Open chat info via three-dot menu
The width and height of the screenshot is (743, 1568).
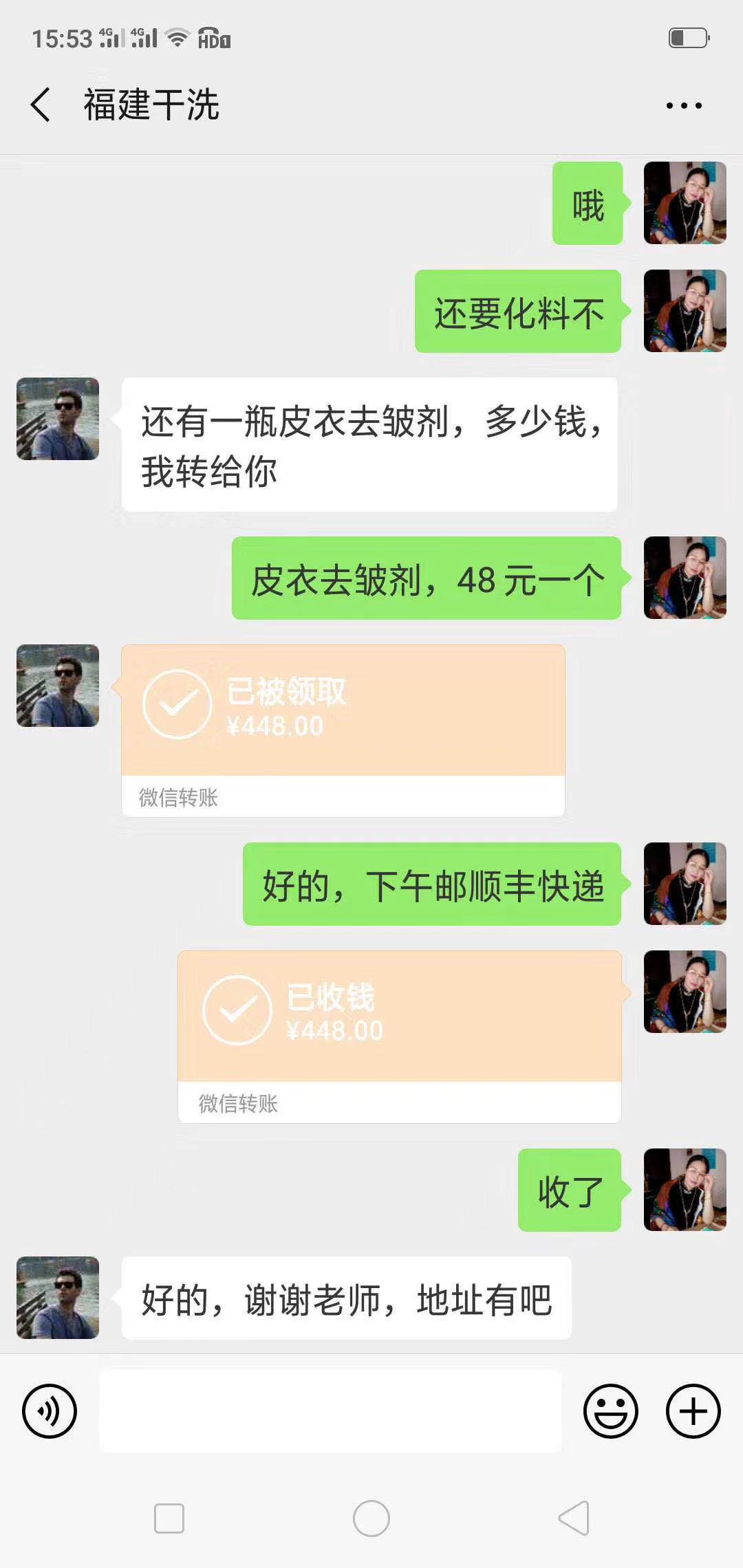(684, 105)
